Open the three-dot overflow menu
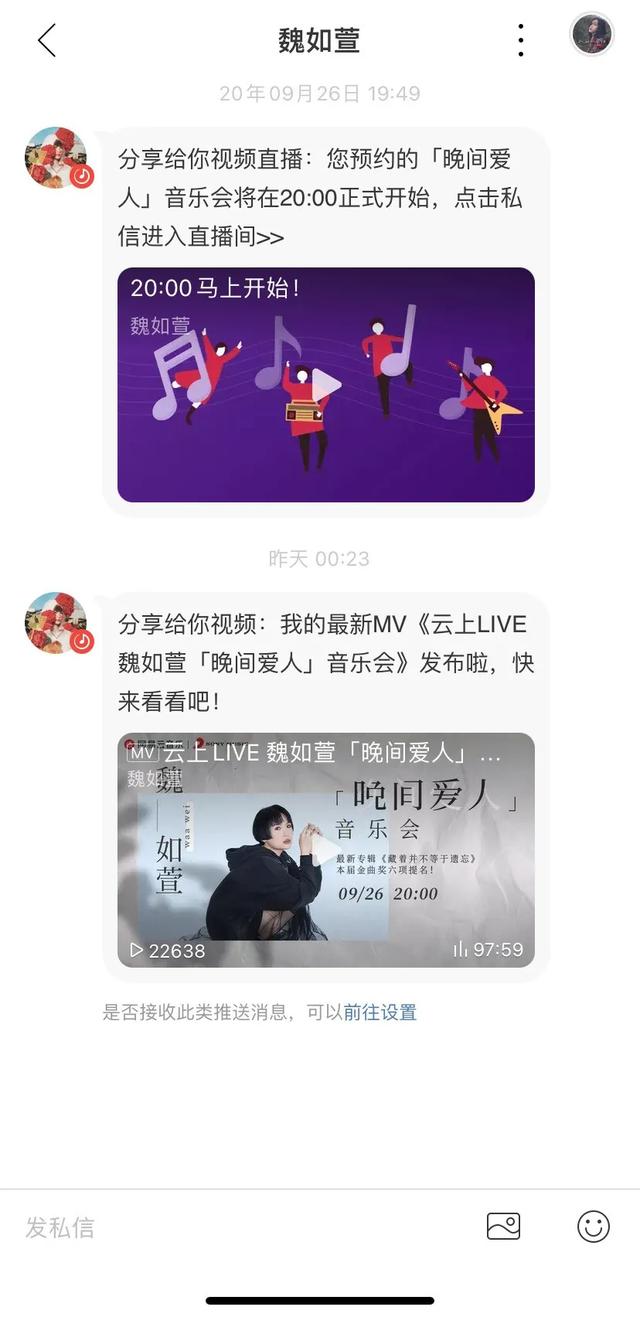640x1317 pixels. (x=520, y=40)
